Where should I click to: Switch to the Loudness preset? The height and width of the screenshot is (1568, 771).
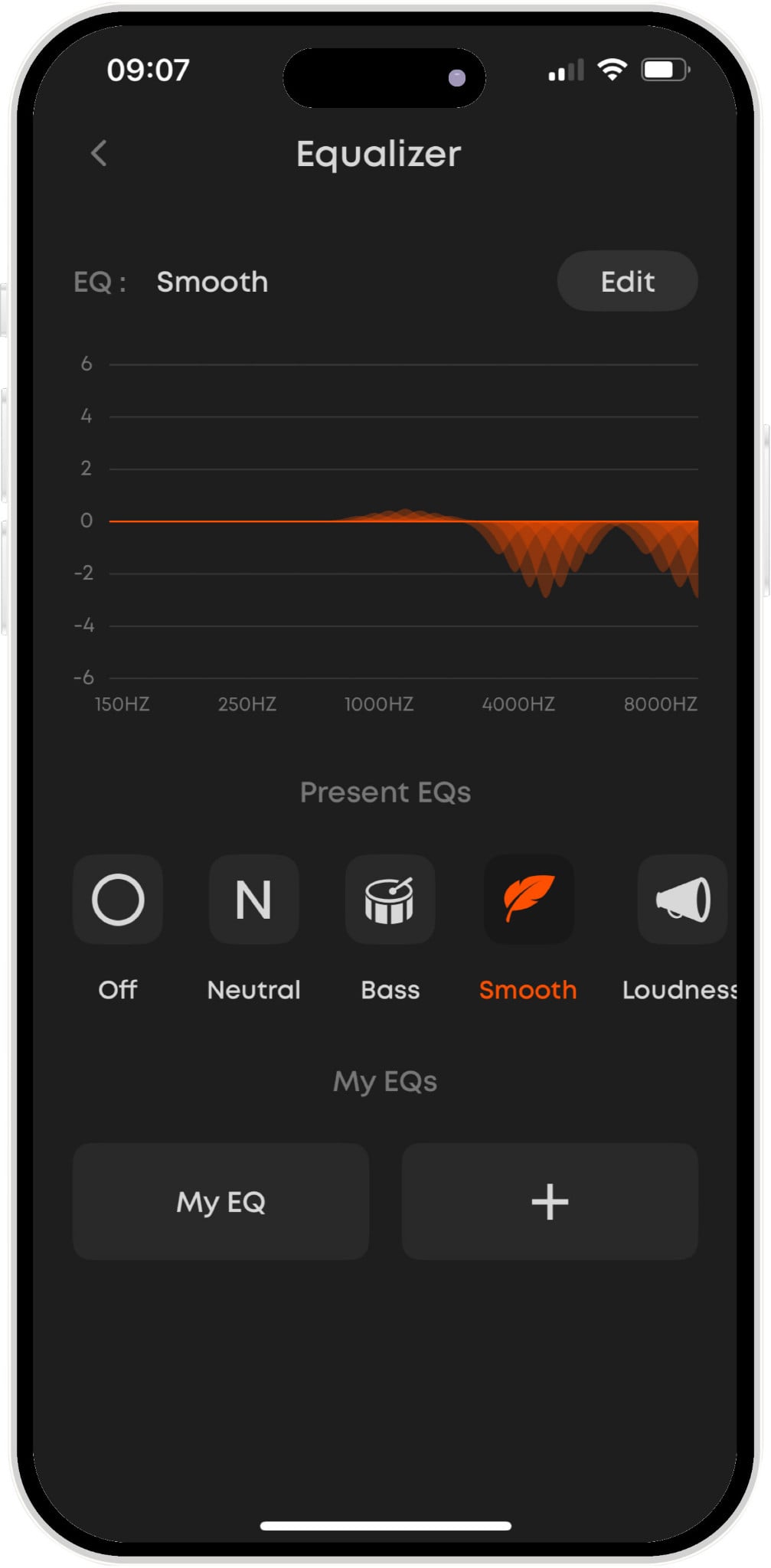(x=681, y=900)
